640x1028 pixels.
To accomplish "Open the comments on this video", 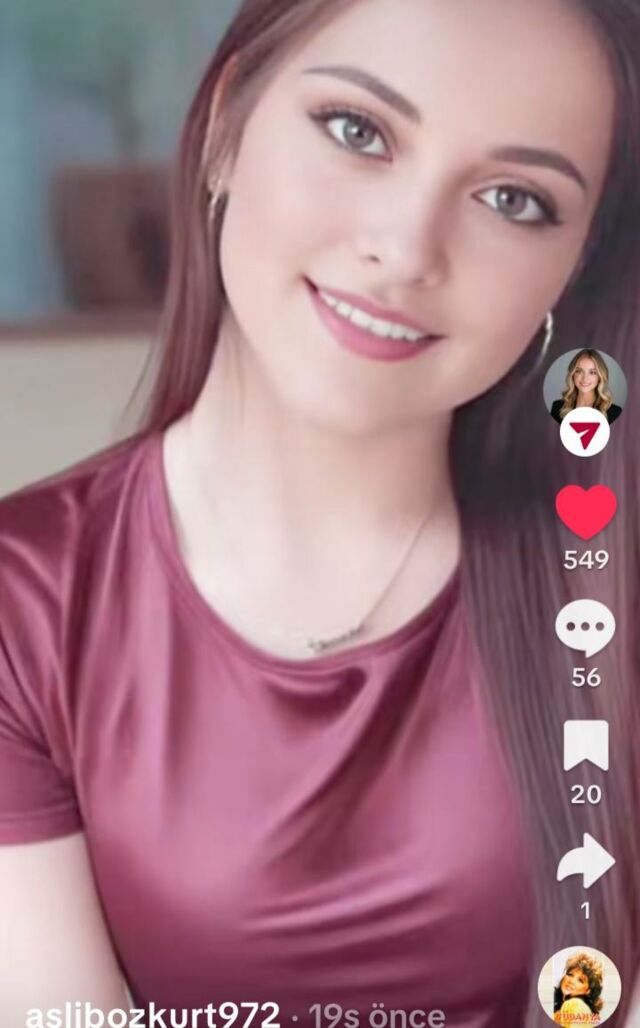I will [x=585, y=629].
